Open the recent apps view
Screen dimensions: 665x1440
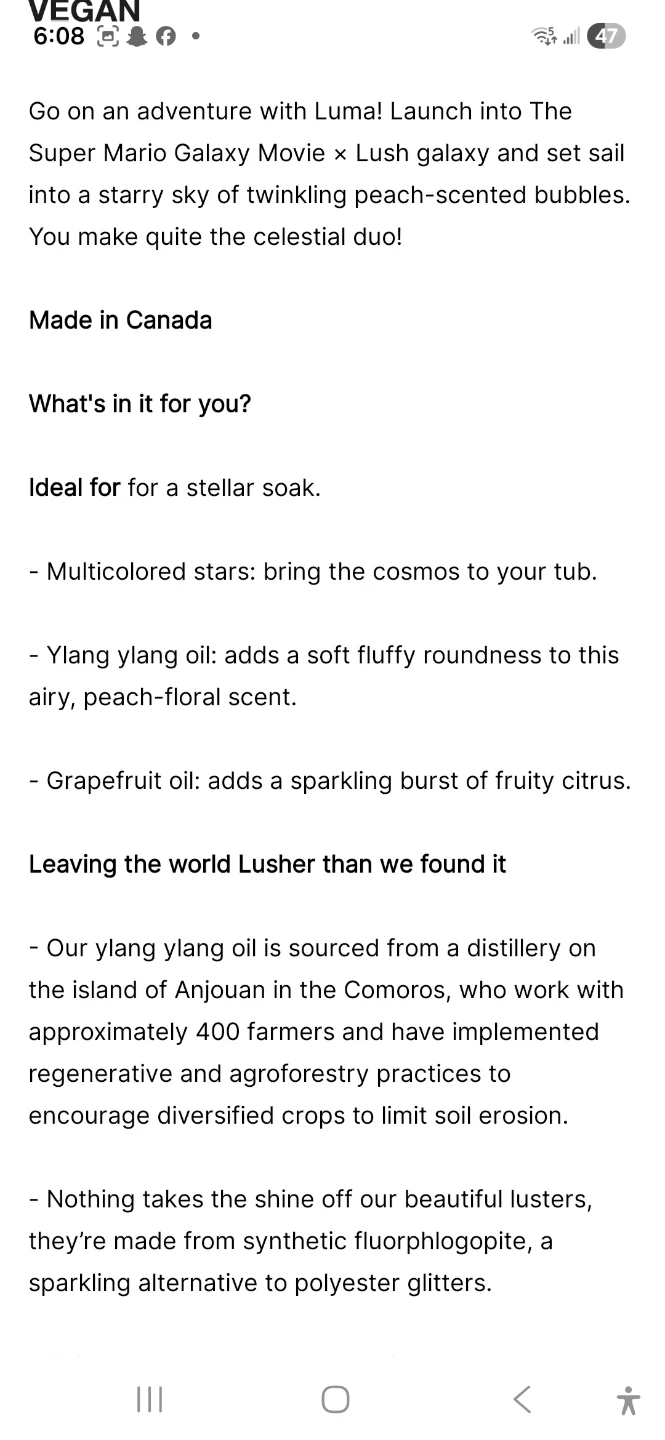tap(150, 1399)
